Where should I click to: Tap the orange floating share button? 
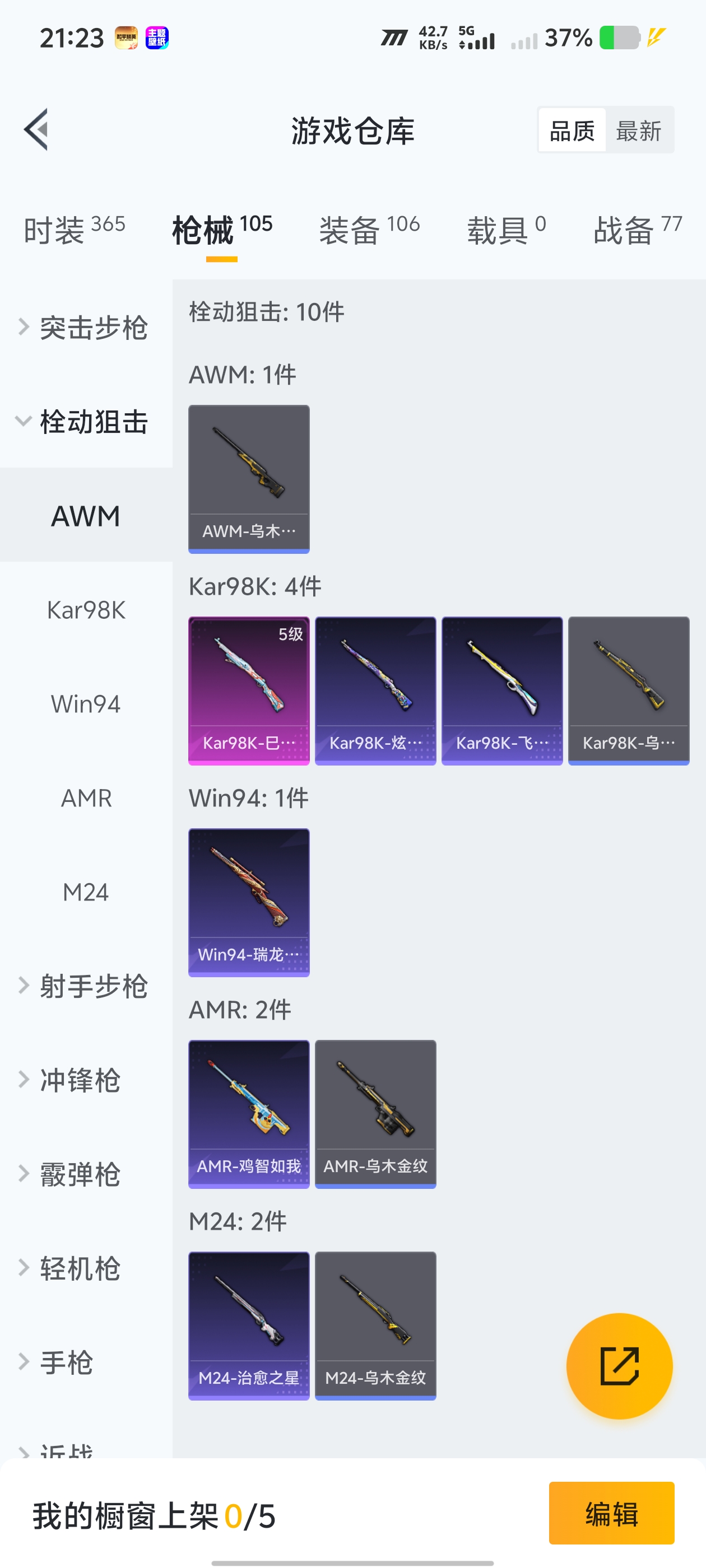pos(619,1366)
